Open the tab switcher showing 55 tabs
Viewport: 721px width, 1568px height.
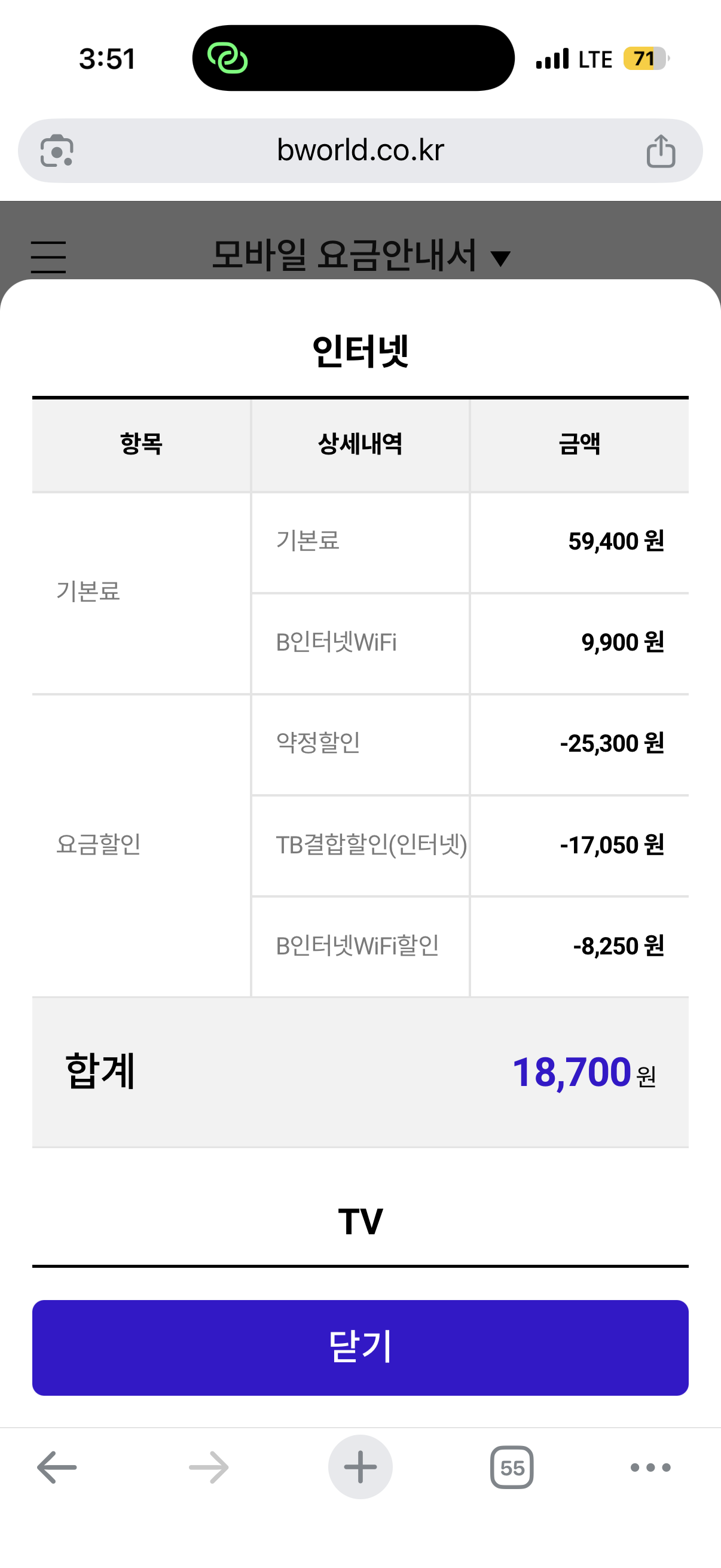tap(512, 1467)
